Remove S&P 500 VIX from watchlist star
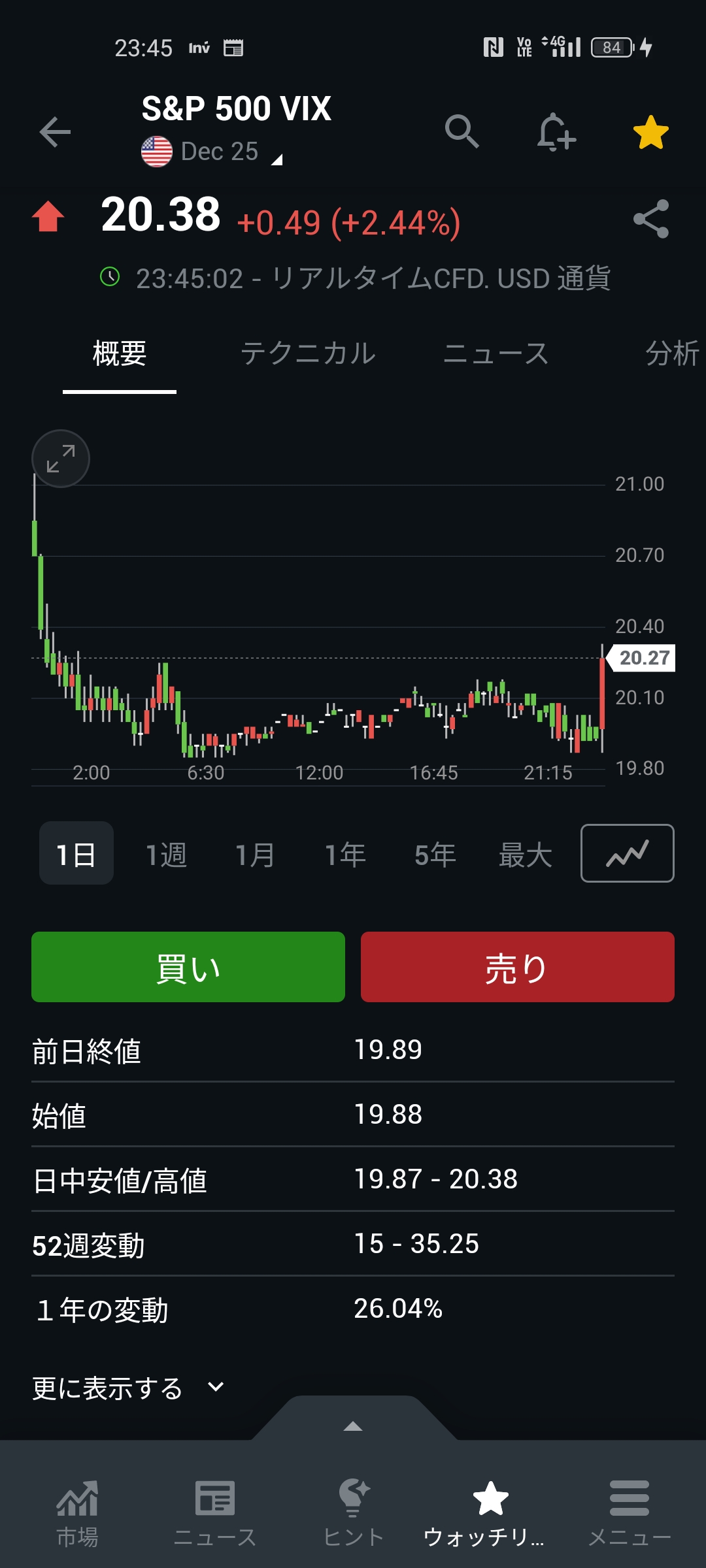The width and height of the screenshot is (706, 1568). coord(650,132)
